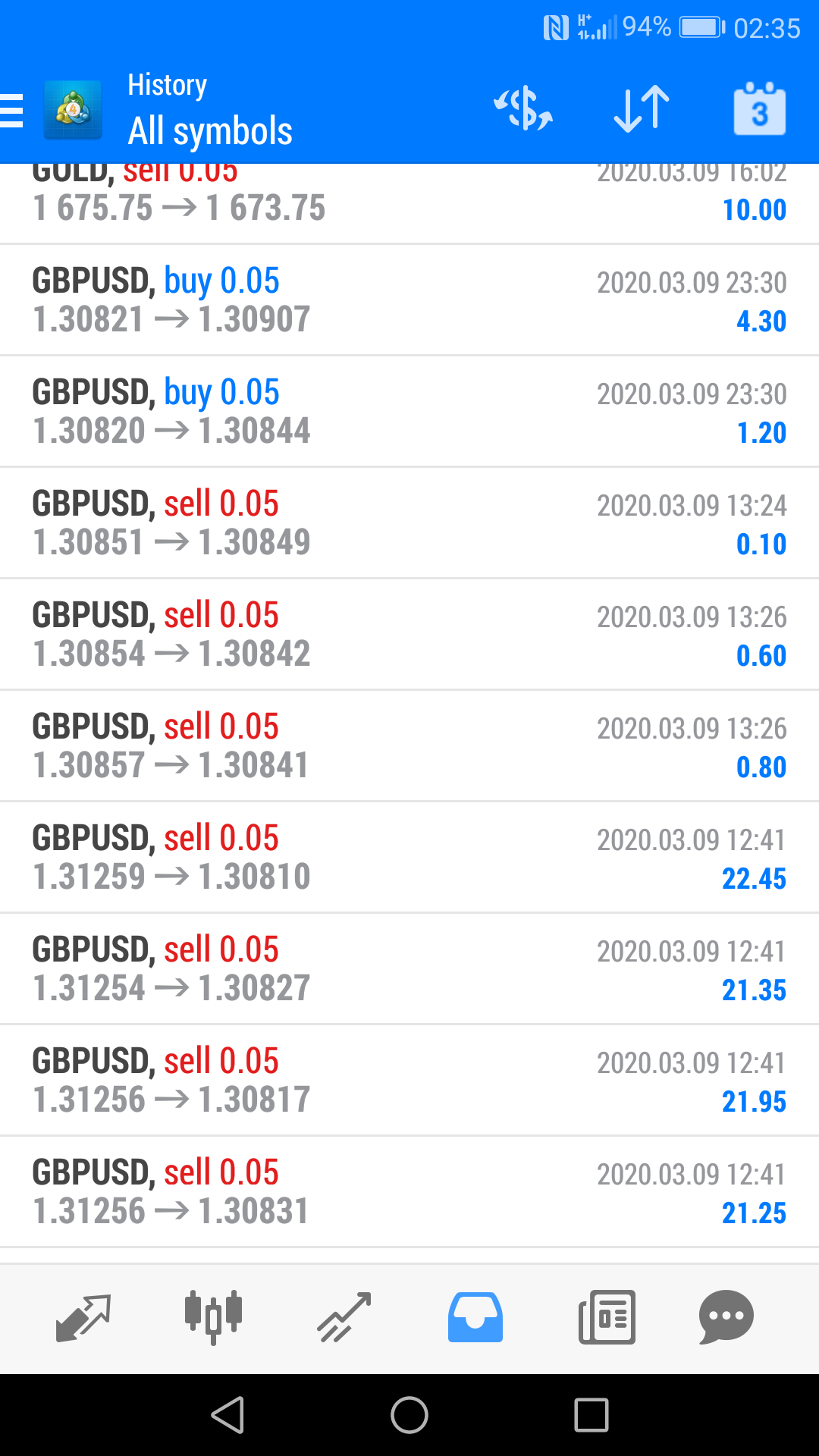Select the GBPUSD sell trade with profit 0.80

[409, 746]
